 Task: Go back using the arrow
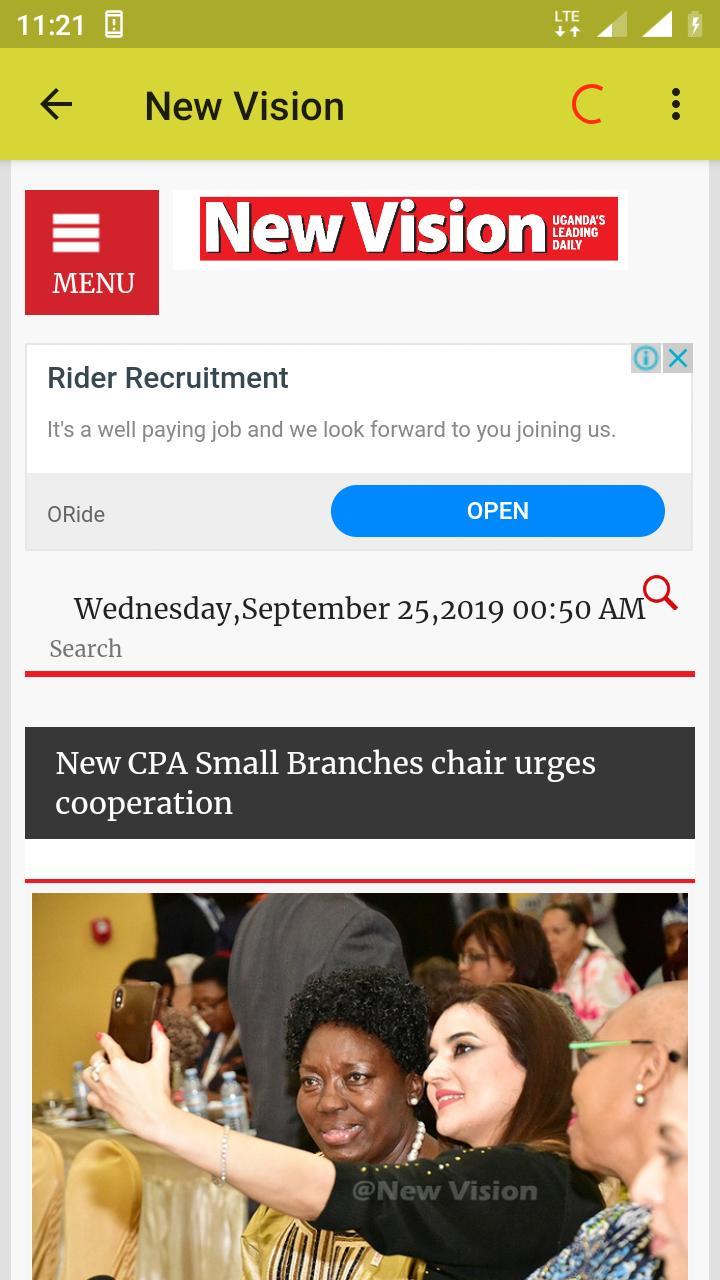point(56,104)
